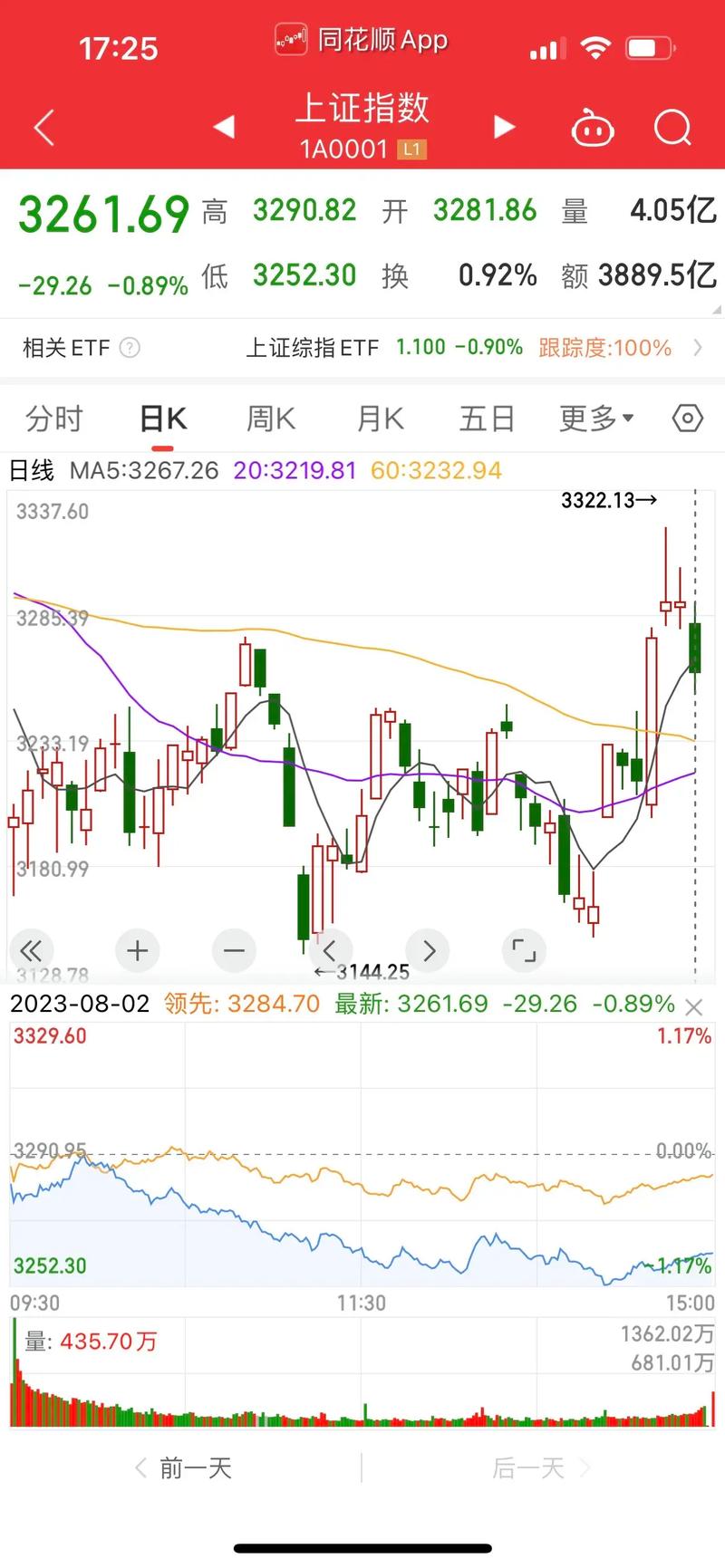Screen dimensions: 725x1568
Task: Move the chart cursor one day right
Action: click(429, 950)
